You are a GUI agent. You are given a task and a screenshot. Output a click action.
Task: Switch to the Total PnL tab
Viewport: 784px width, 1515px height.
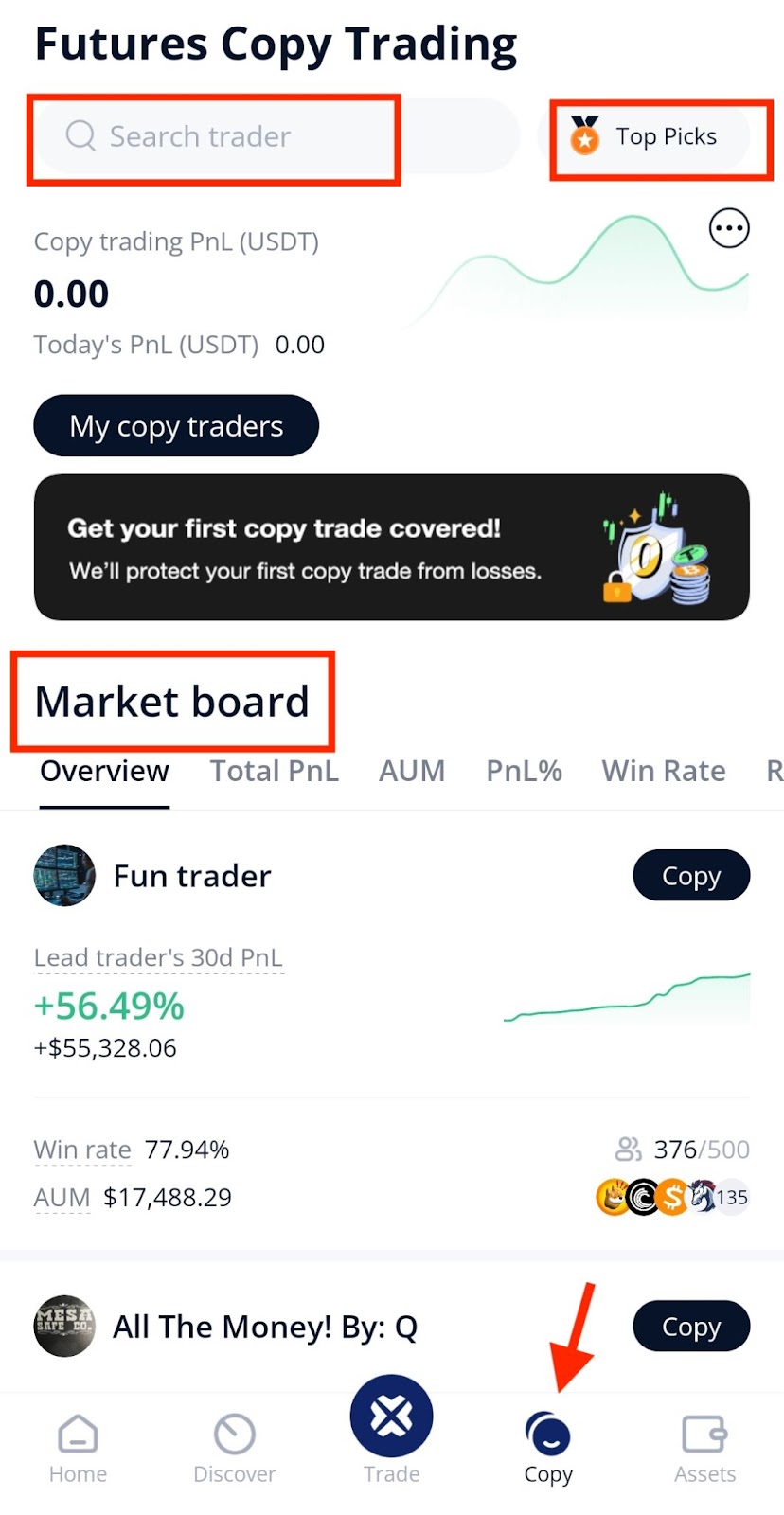274,772
